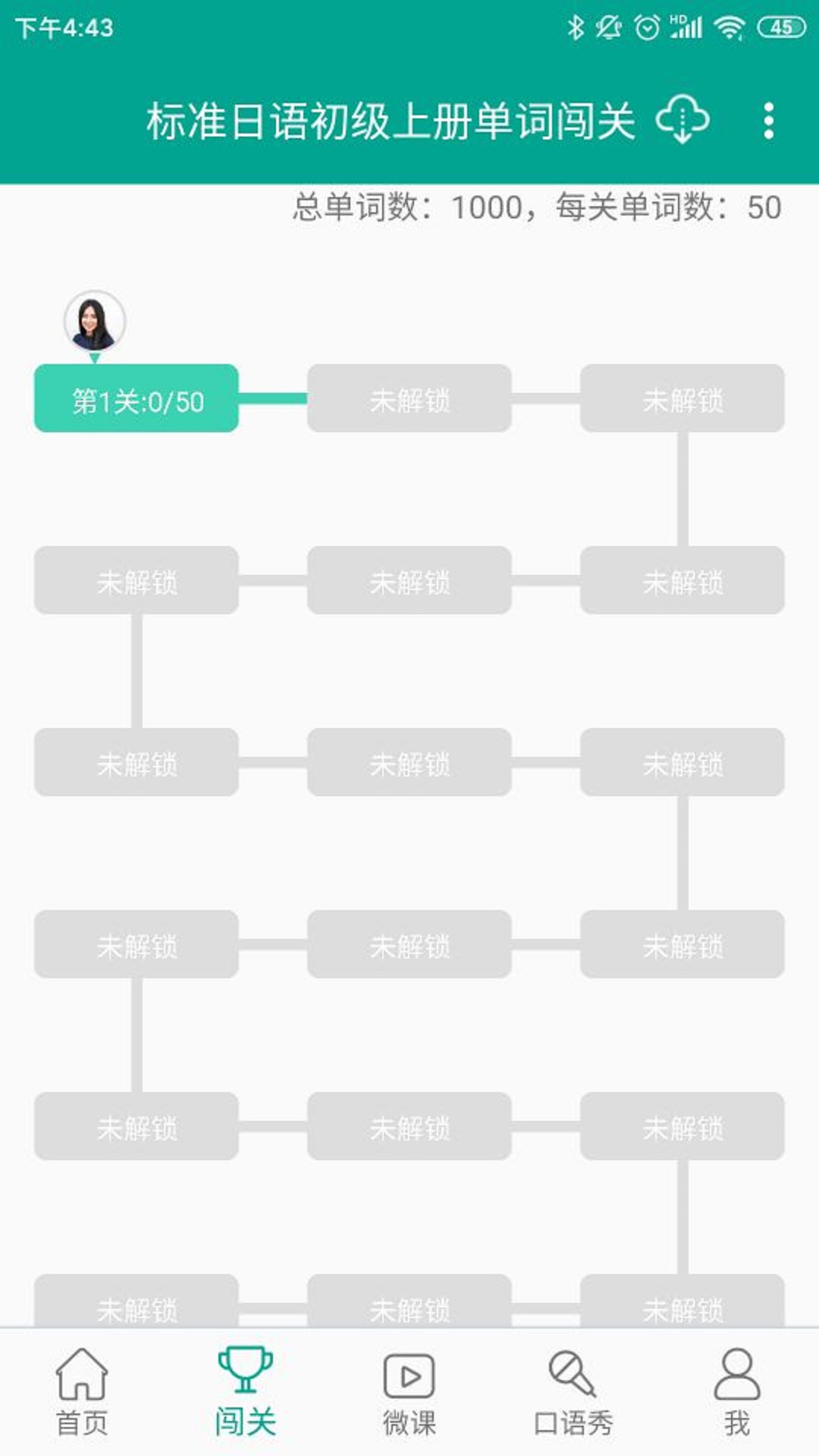Switch to the 首页 tab
This screenshot has height=1456, width=819.
click(x=82, y=1392)
